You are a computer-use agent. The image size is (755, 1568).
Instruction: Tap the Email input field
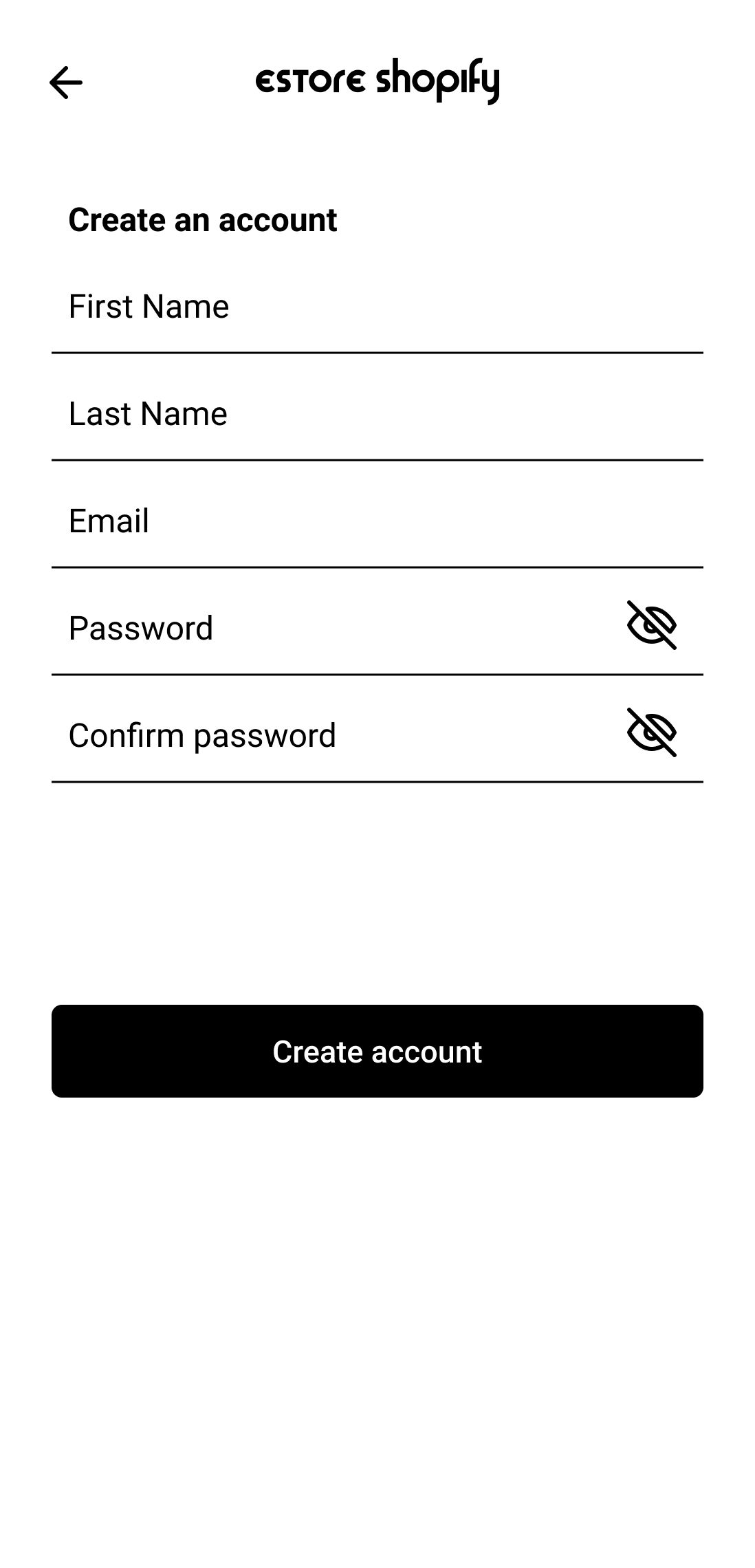[377, 521]
